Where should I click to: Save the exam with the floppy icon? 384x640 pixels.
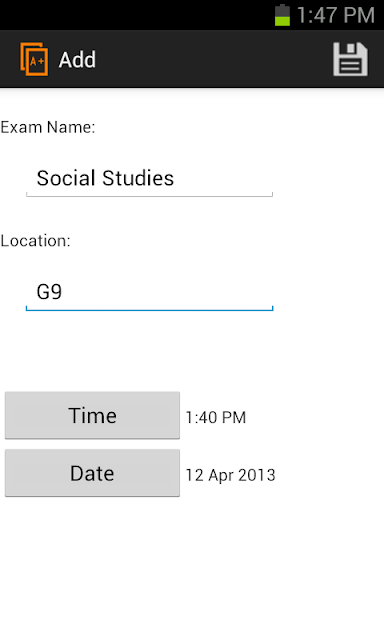coord(350,60)
